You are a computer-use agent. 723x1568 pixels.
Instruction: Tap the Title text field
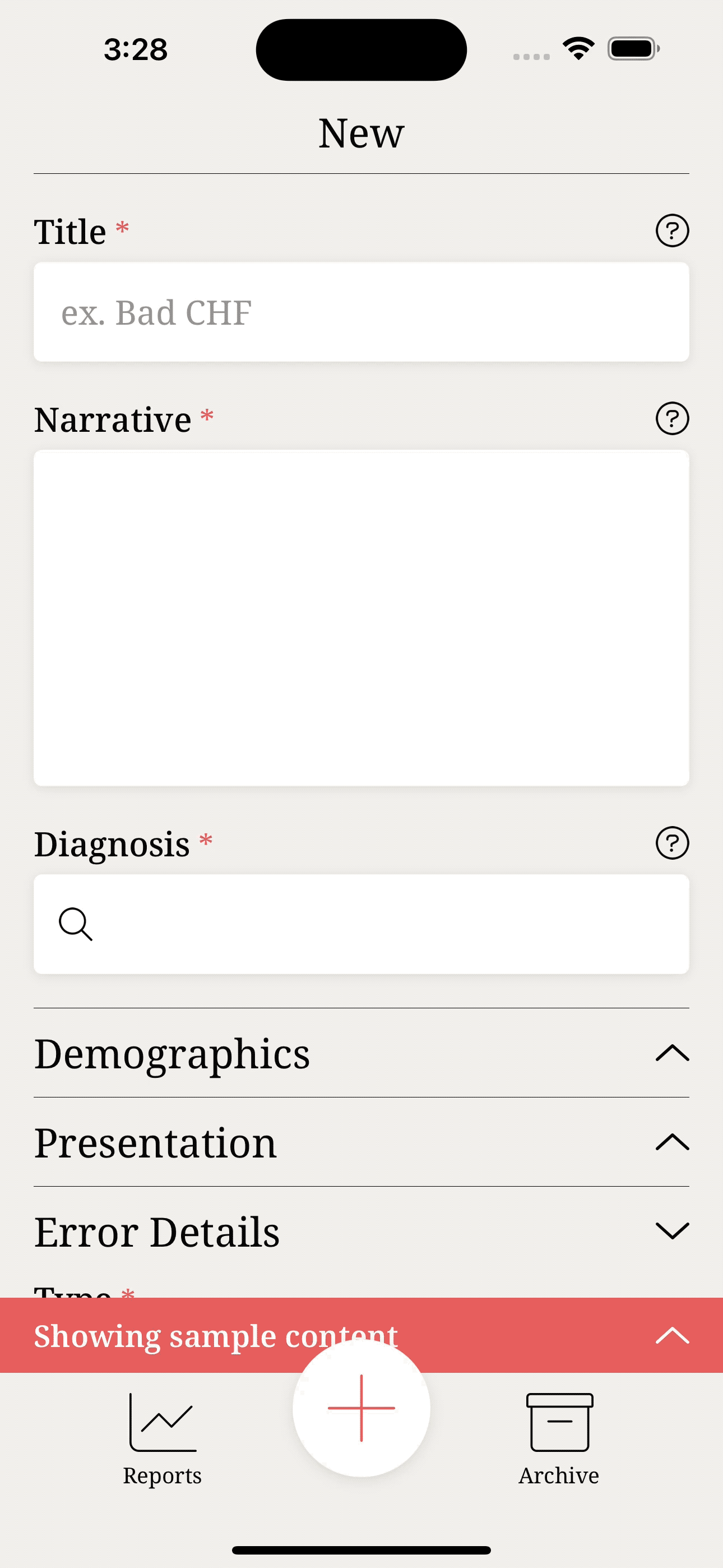click(361, 312)
